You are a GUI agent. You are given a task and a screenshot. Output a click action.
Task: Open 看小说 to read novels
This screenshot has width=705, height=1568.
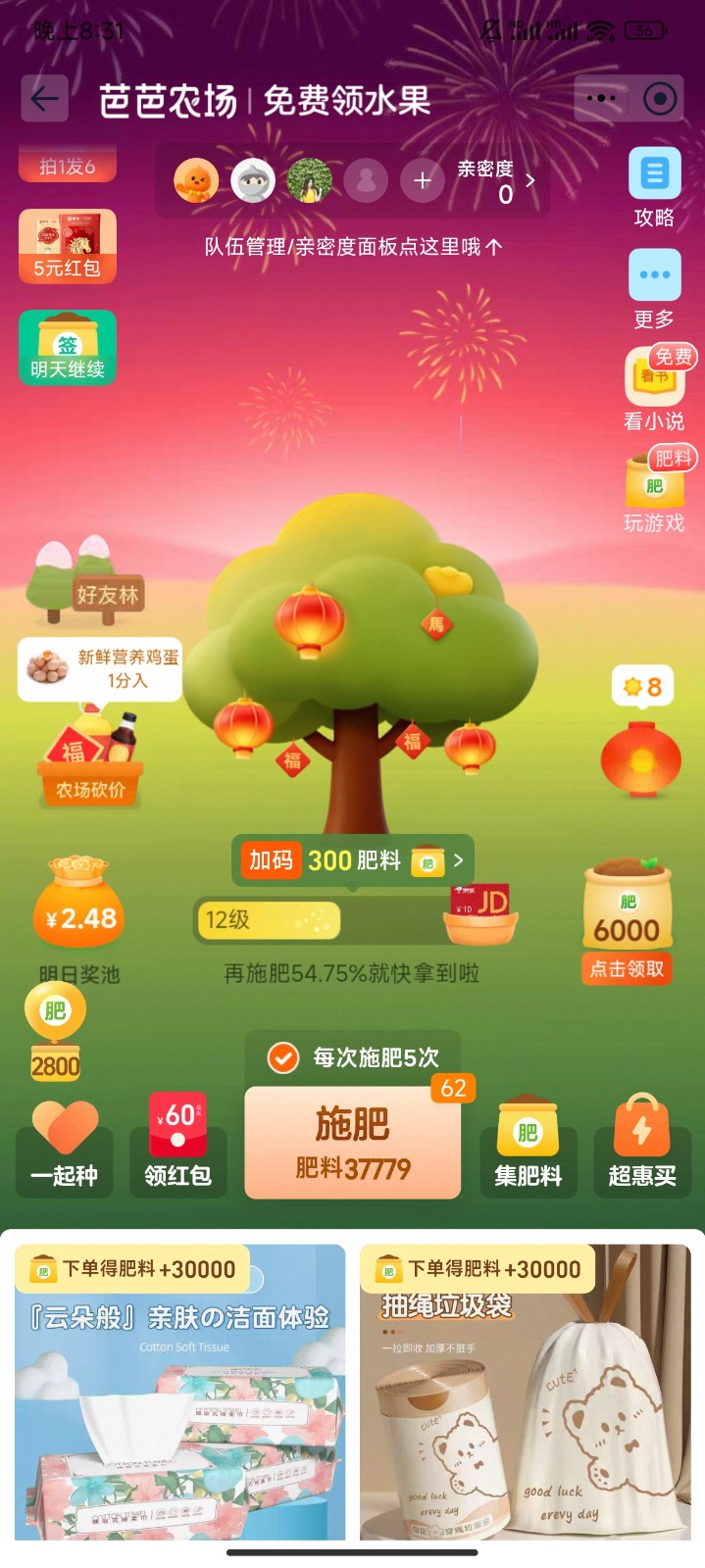(654, 390)
